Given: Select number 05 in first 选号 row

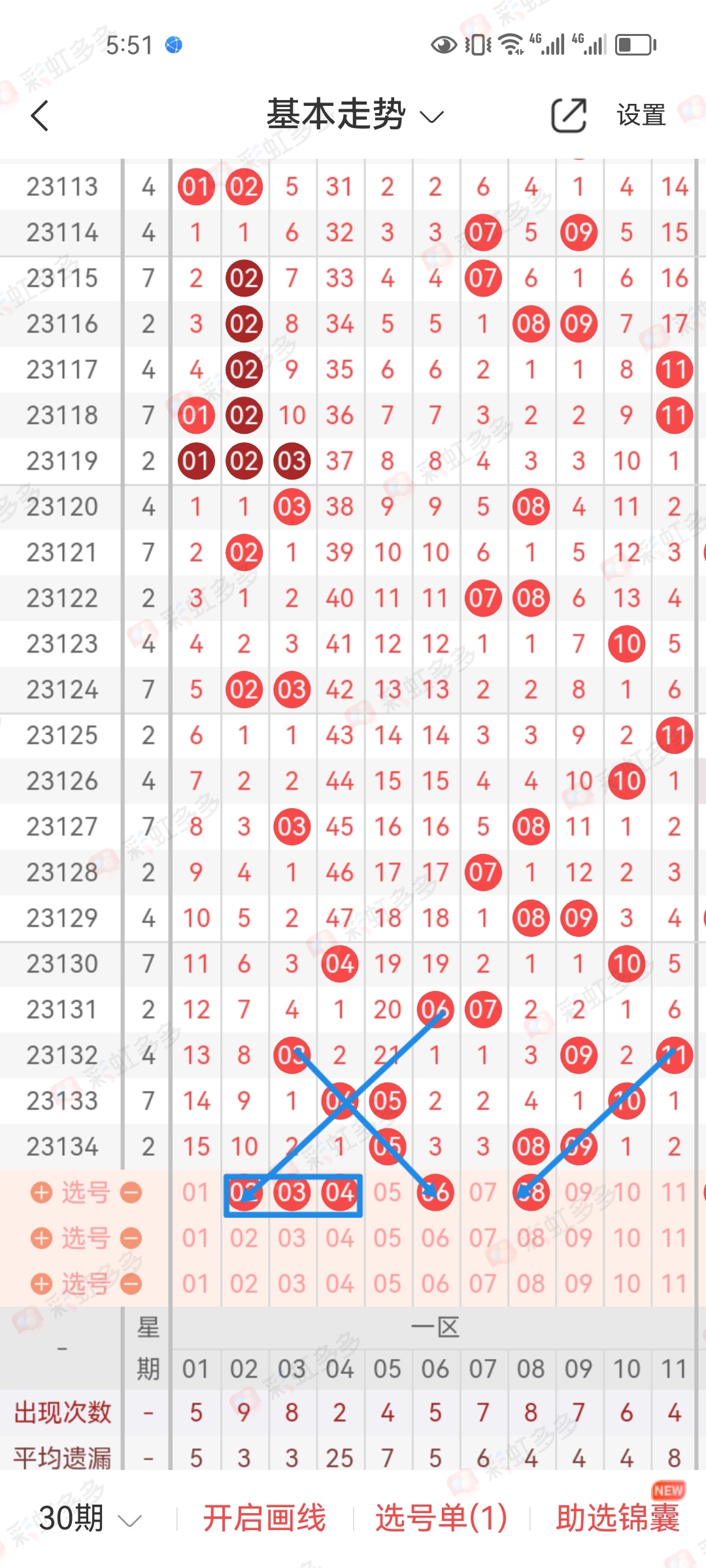Looking at the screenshot, I should click(x=387, y=1192).
